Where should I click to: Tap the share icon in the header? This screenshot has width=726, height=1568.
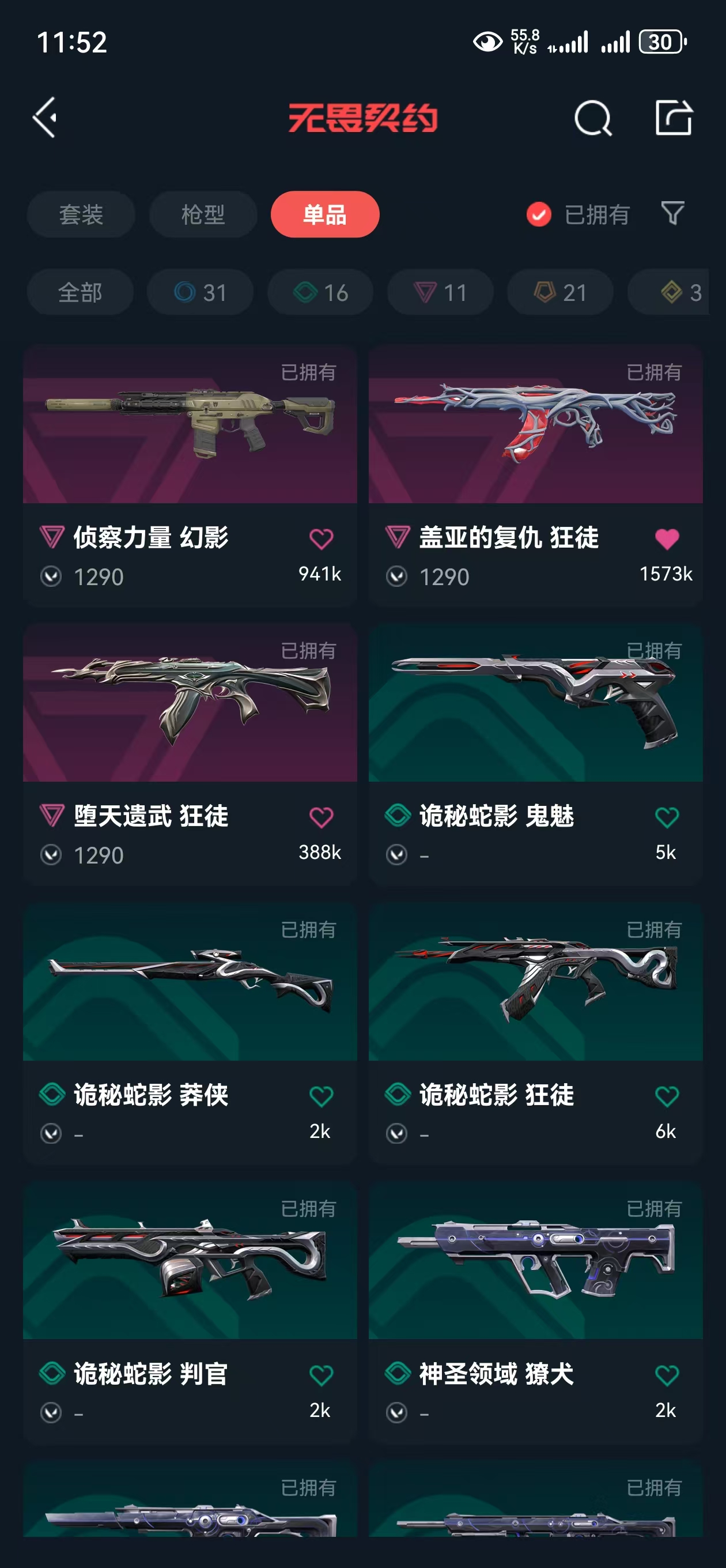click(673, 117)
